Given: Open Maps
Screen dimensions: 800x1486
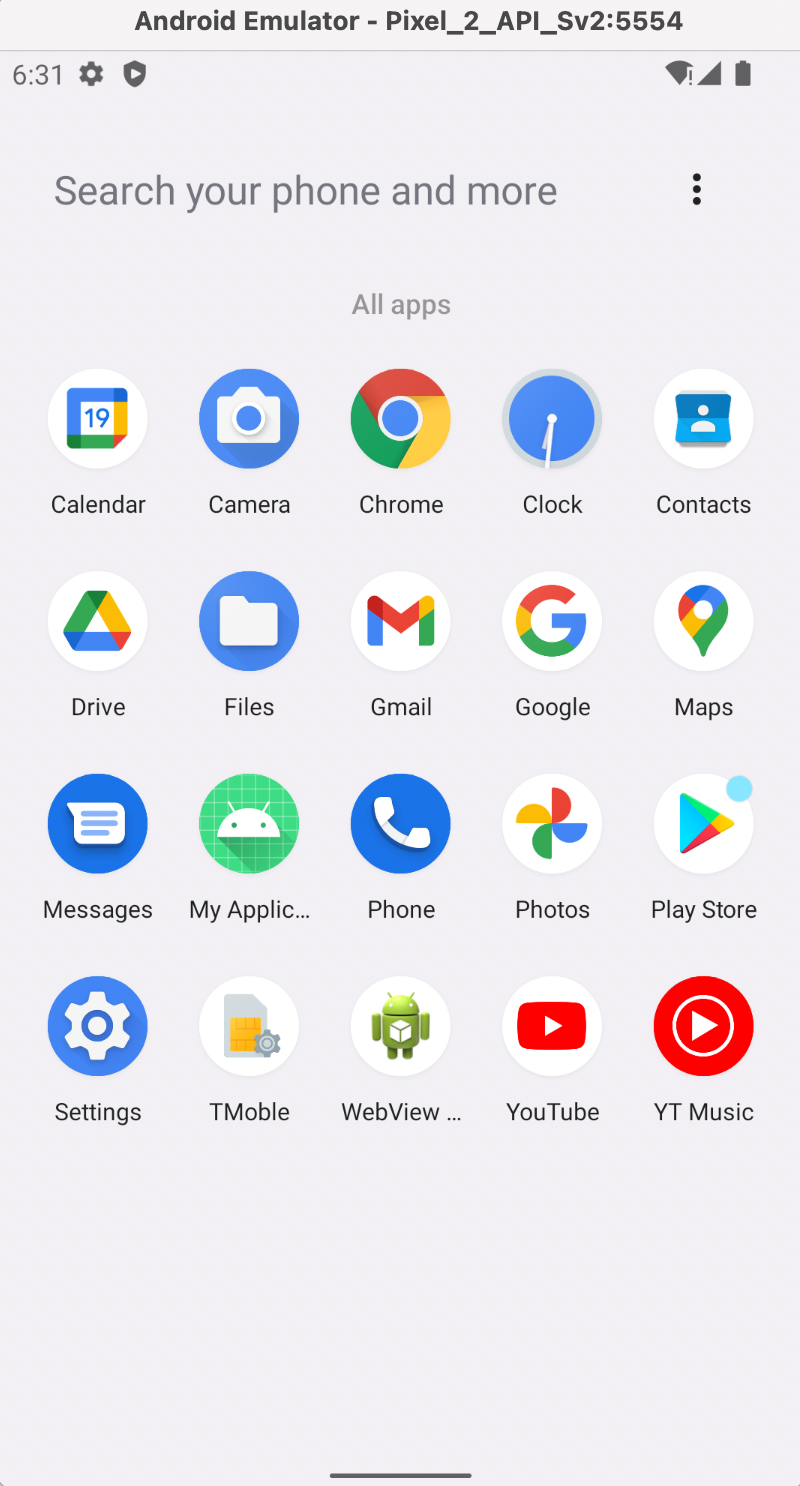Looking at the screenshot, I should [703, 621].
